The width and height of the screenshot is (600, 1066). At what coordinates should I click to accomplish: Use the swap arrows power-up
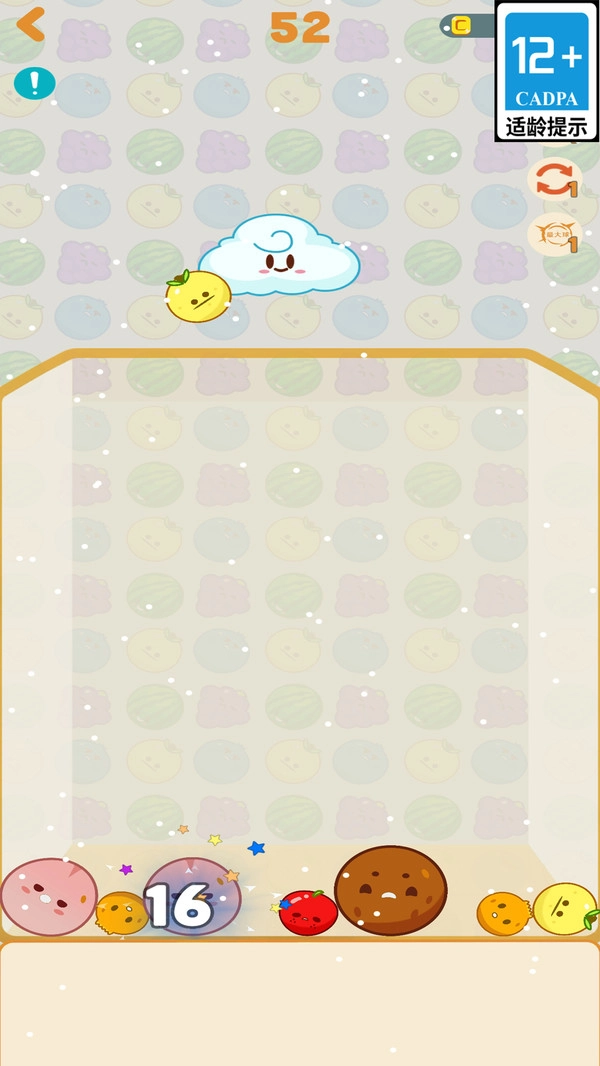[553, 180]
